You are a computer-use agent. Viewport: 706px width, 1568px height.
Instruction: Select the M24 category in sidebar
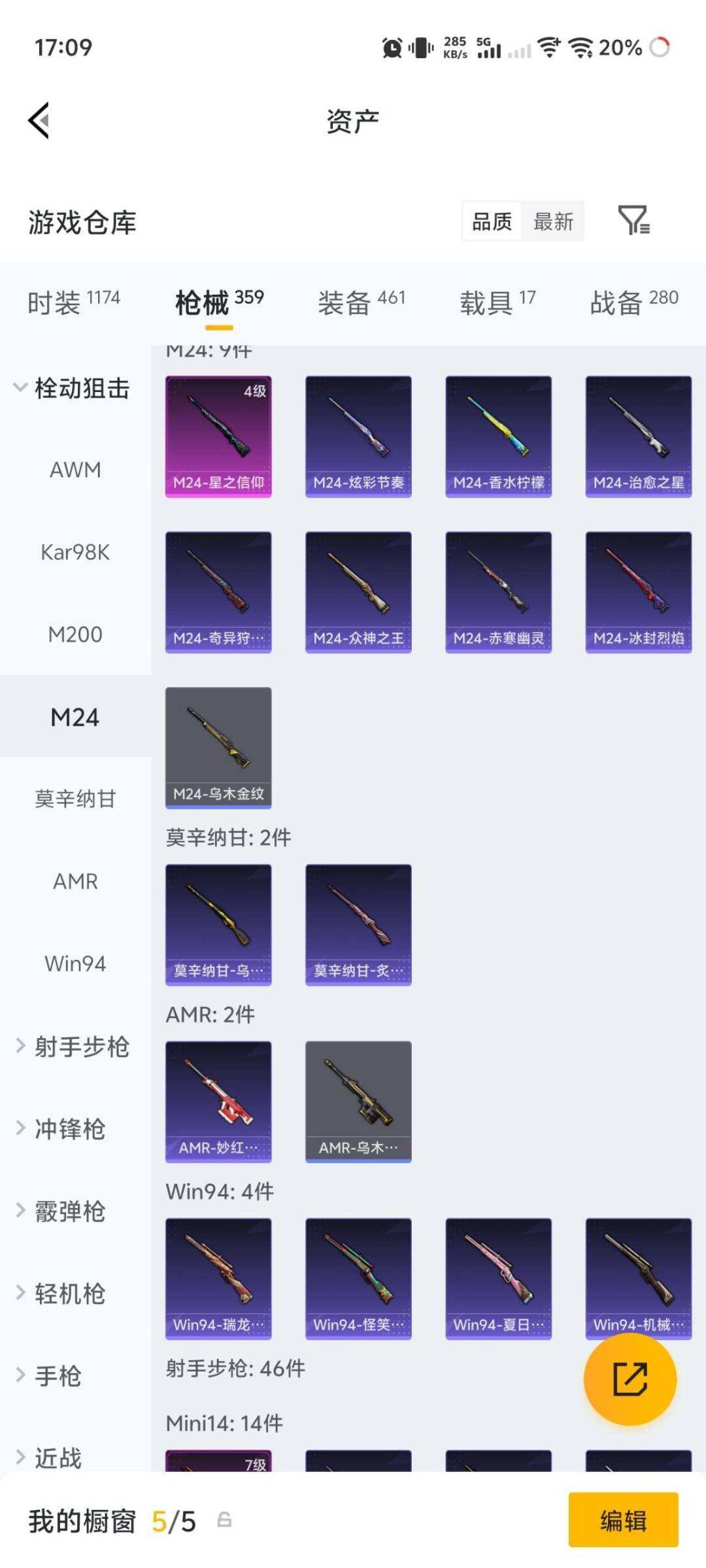[75, 717]
